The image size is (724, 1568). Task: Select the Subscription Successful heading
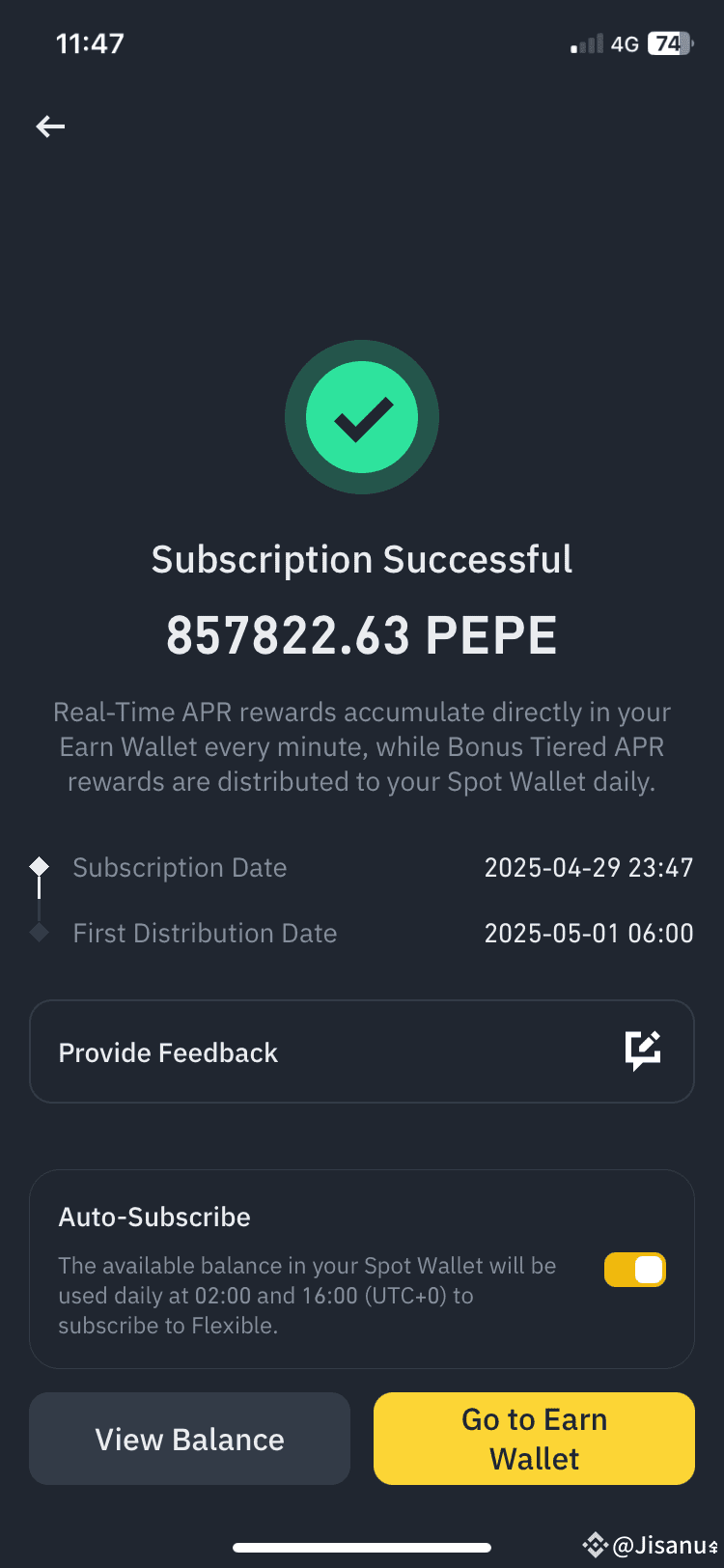coord(362,558)
